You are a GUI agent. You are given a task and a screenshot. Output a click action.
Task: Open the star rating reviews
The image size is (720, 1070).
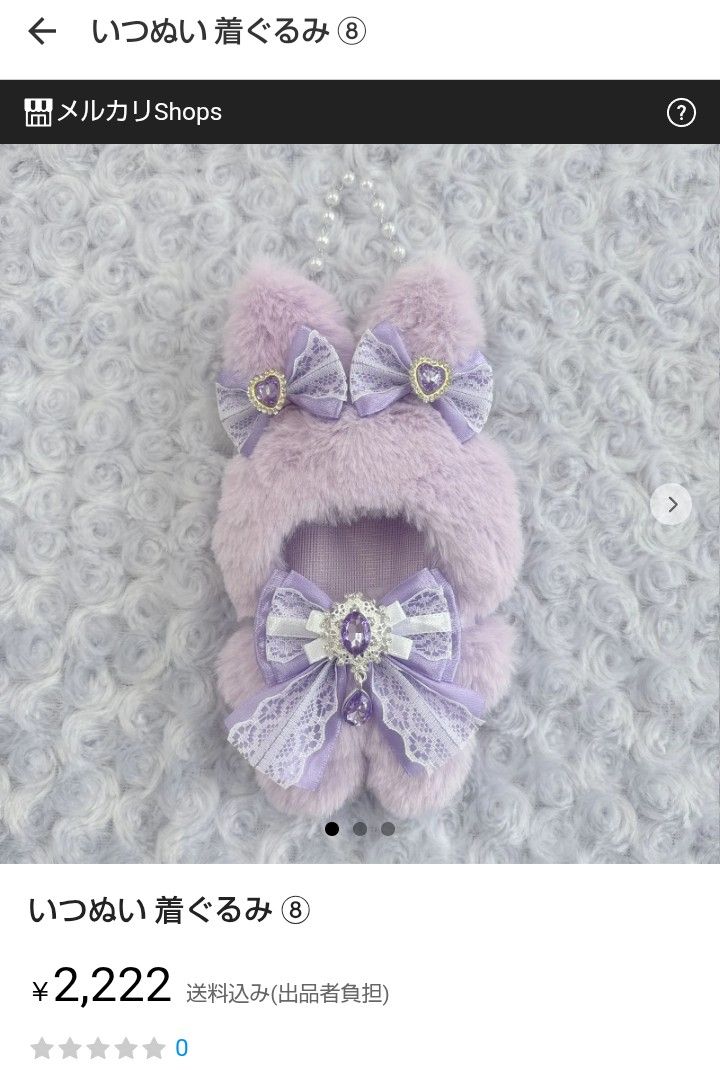coord(98,1048)
